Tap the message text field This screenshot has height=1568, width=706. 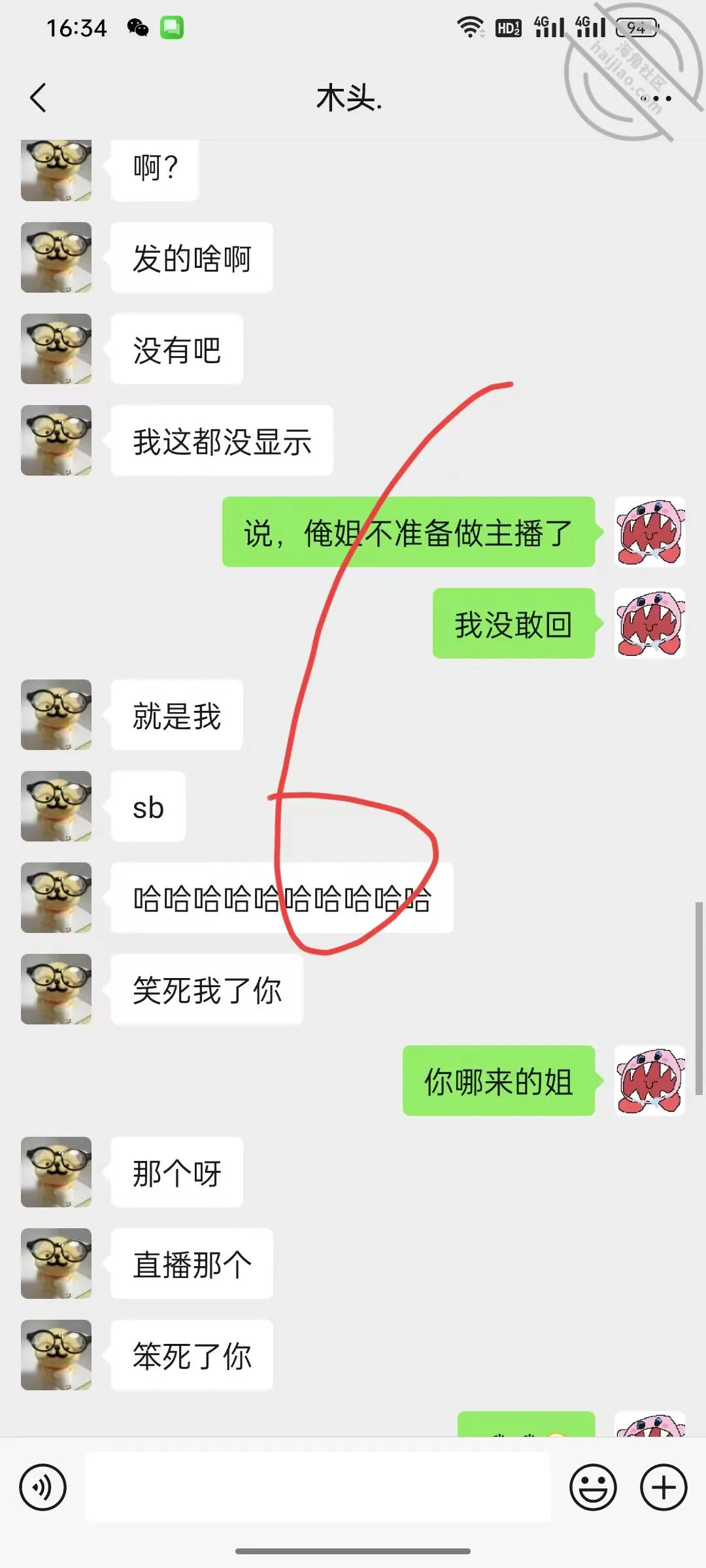[318, 1488]
